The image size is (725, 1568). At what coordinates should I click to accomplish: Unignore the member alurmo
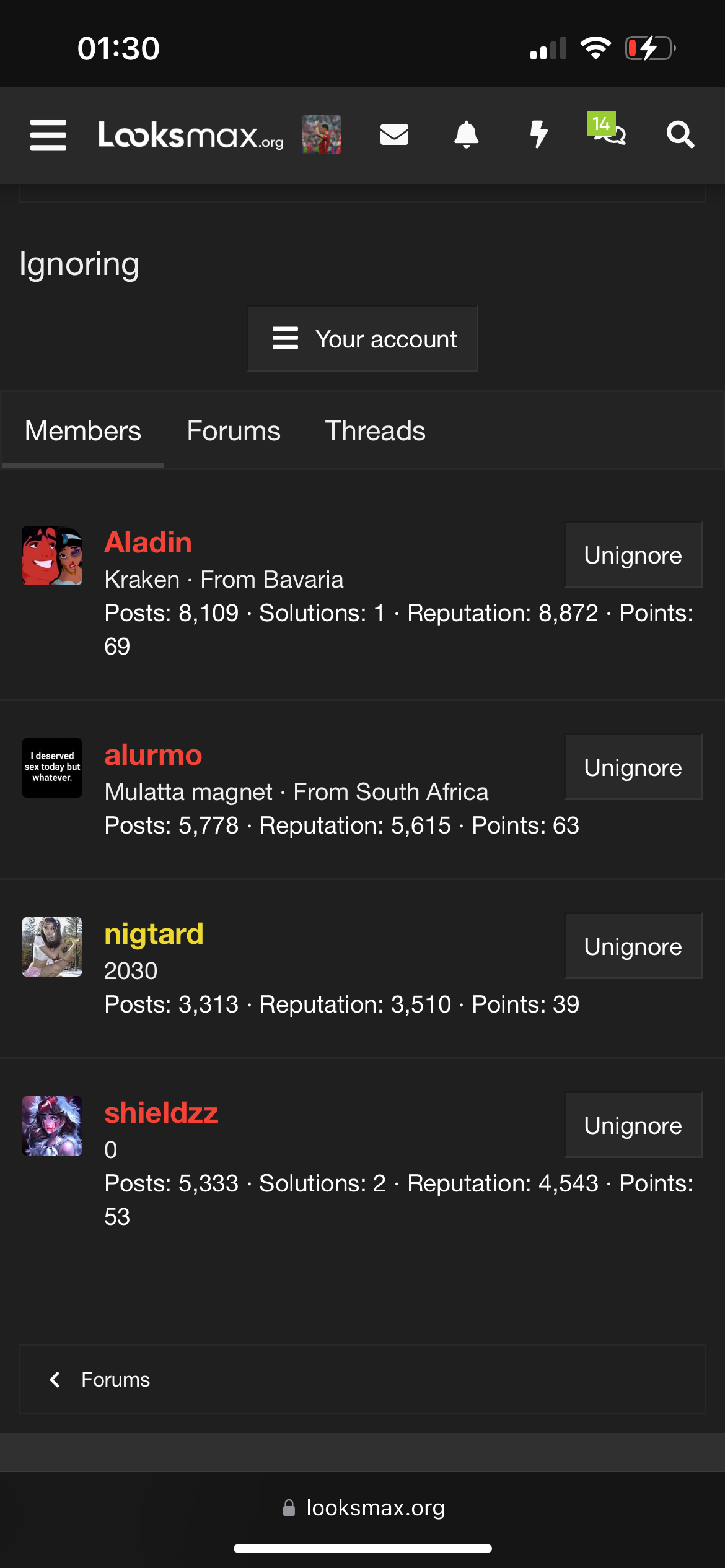click(633, 768)
